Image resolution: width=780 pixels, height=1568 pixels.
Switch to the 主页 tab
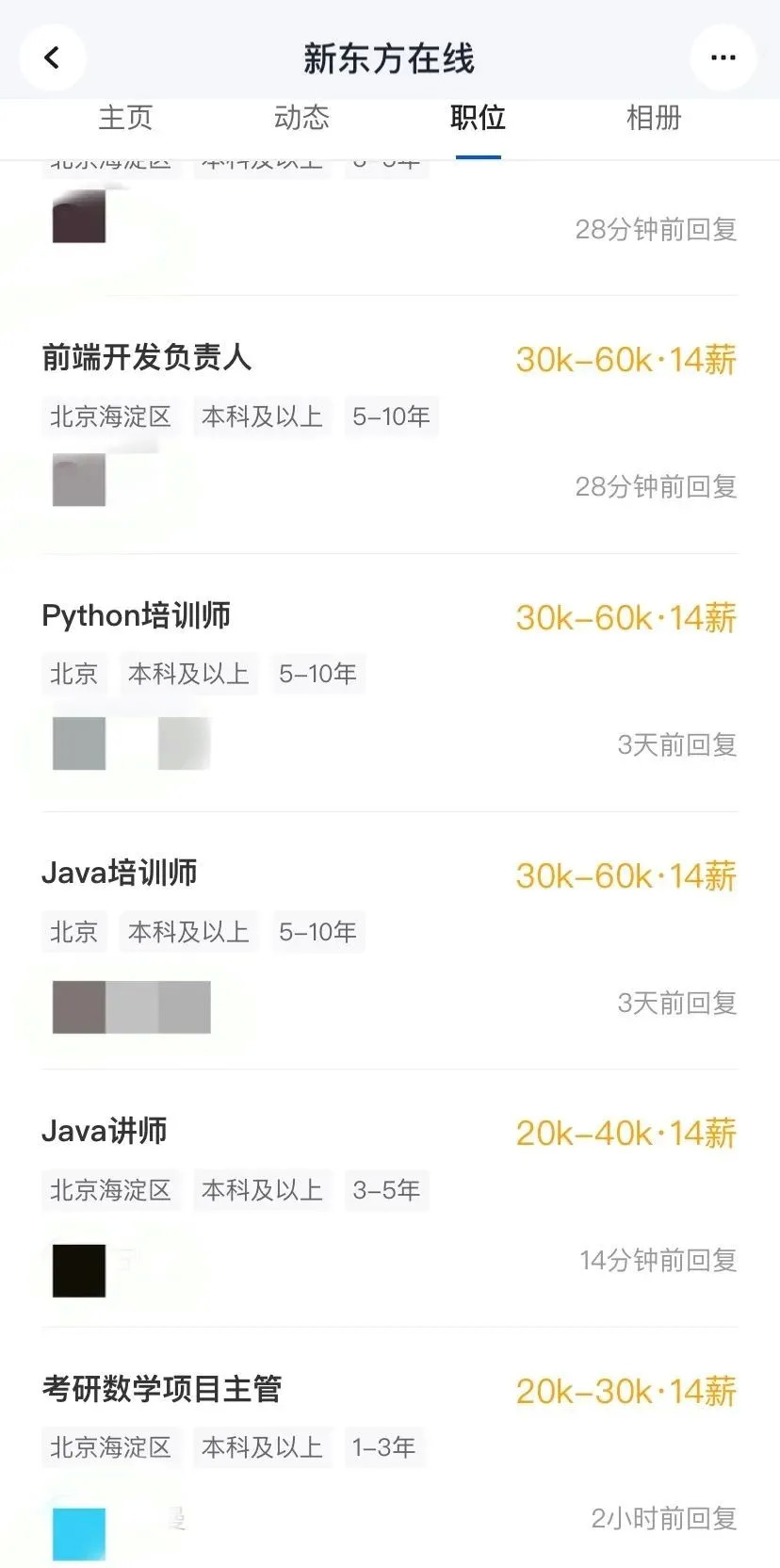pyautogui.click(x=125, y=118)
